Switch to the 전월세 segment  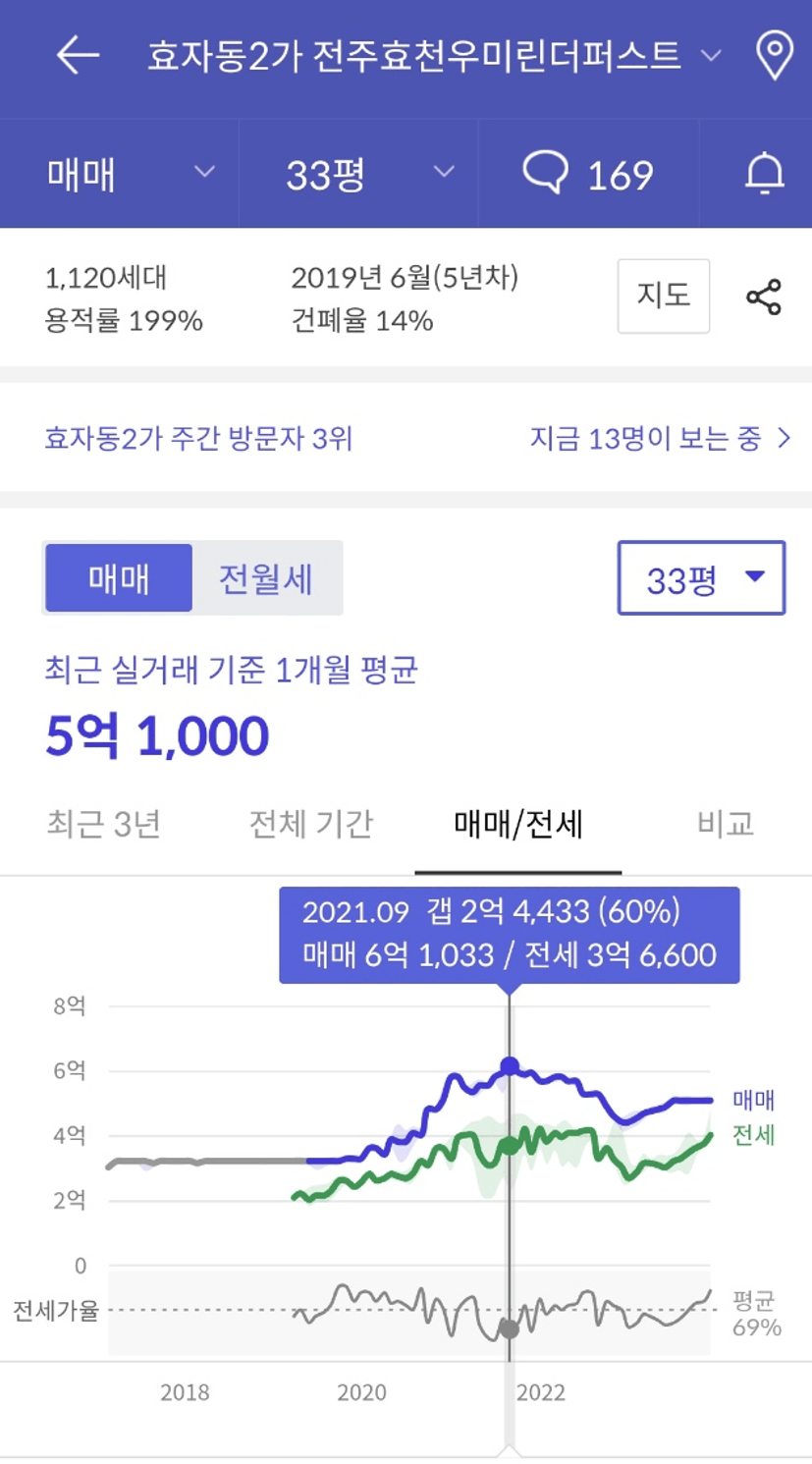point(266,578)
